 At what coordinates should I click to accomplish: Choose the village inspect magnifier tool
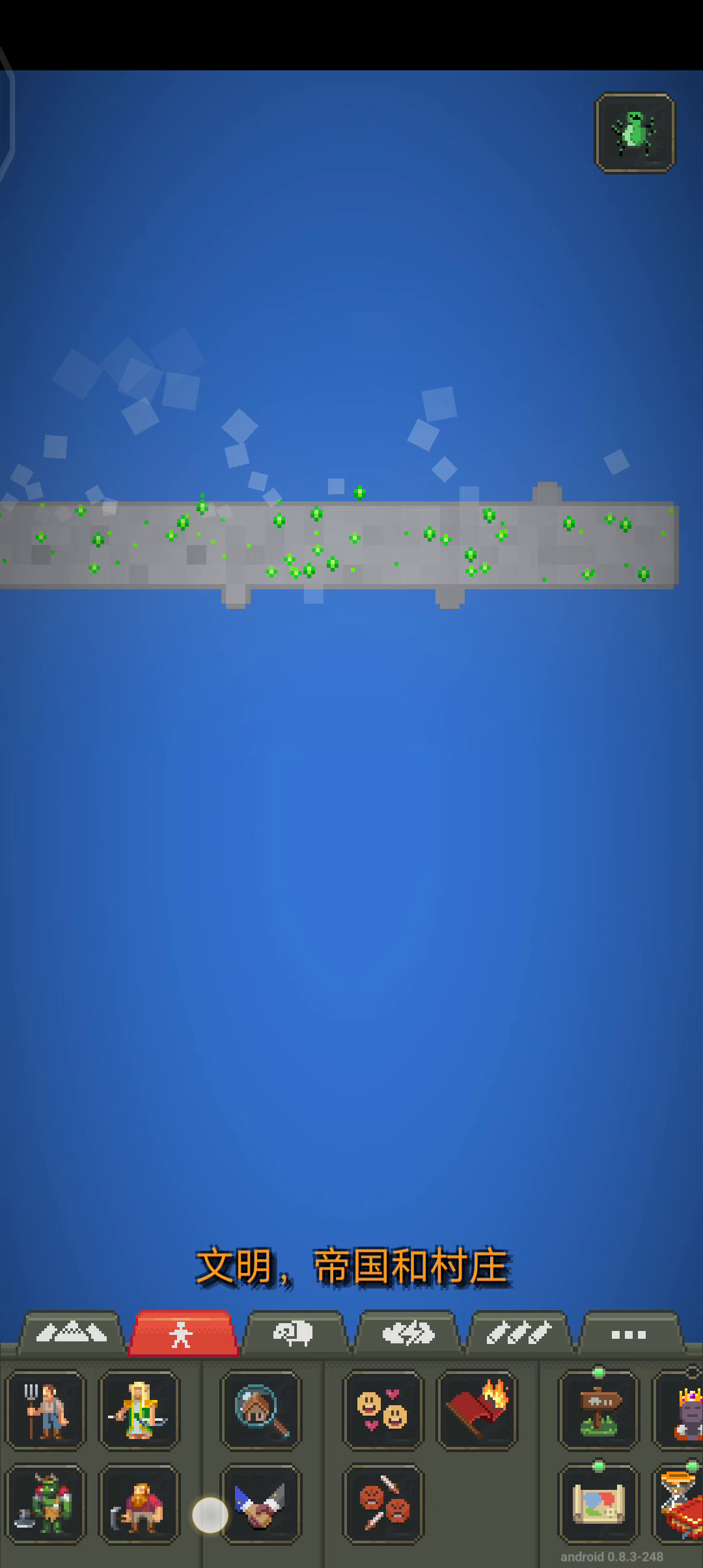pyautogui.click(x=261, y=1410)
